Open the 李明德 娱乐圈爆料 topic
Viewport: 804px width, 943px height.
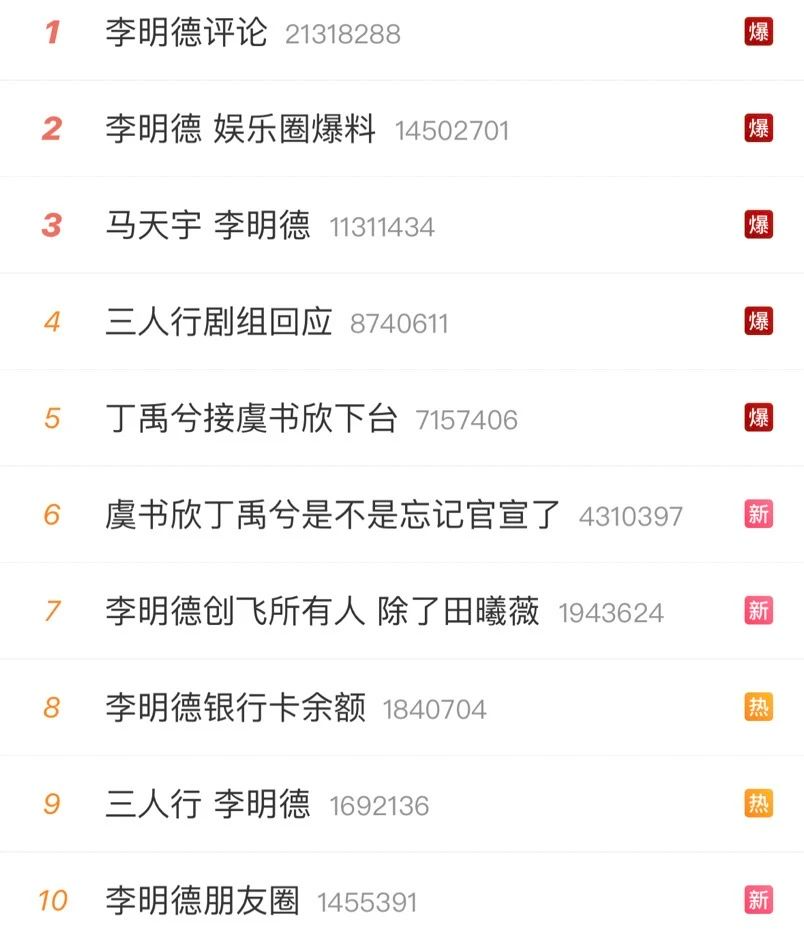pos(240,129)
